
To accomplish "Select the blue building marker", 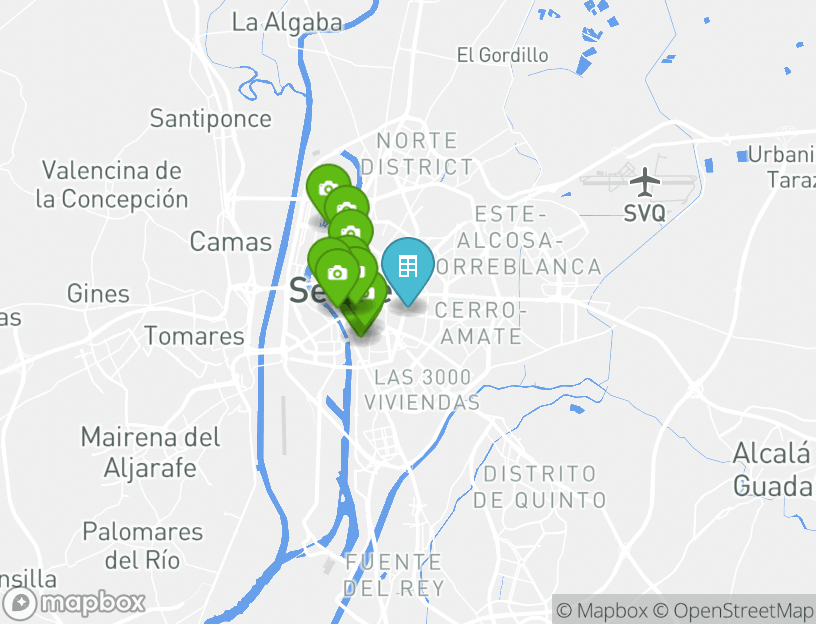I will point(407,267).
